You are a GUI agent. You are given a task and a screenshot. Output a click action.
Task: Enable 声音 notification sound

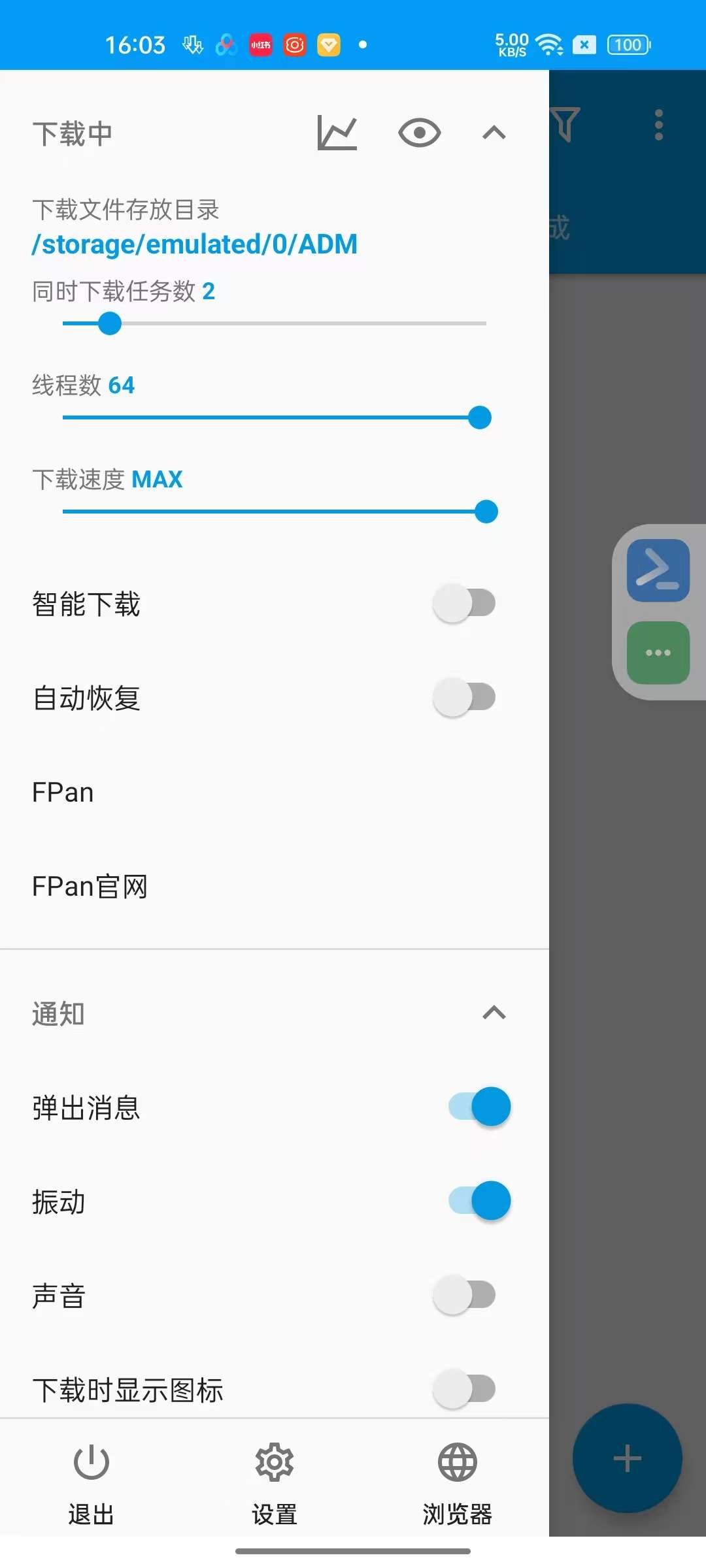pyautogui.click(x=464, y=1295)
